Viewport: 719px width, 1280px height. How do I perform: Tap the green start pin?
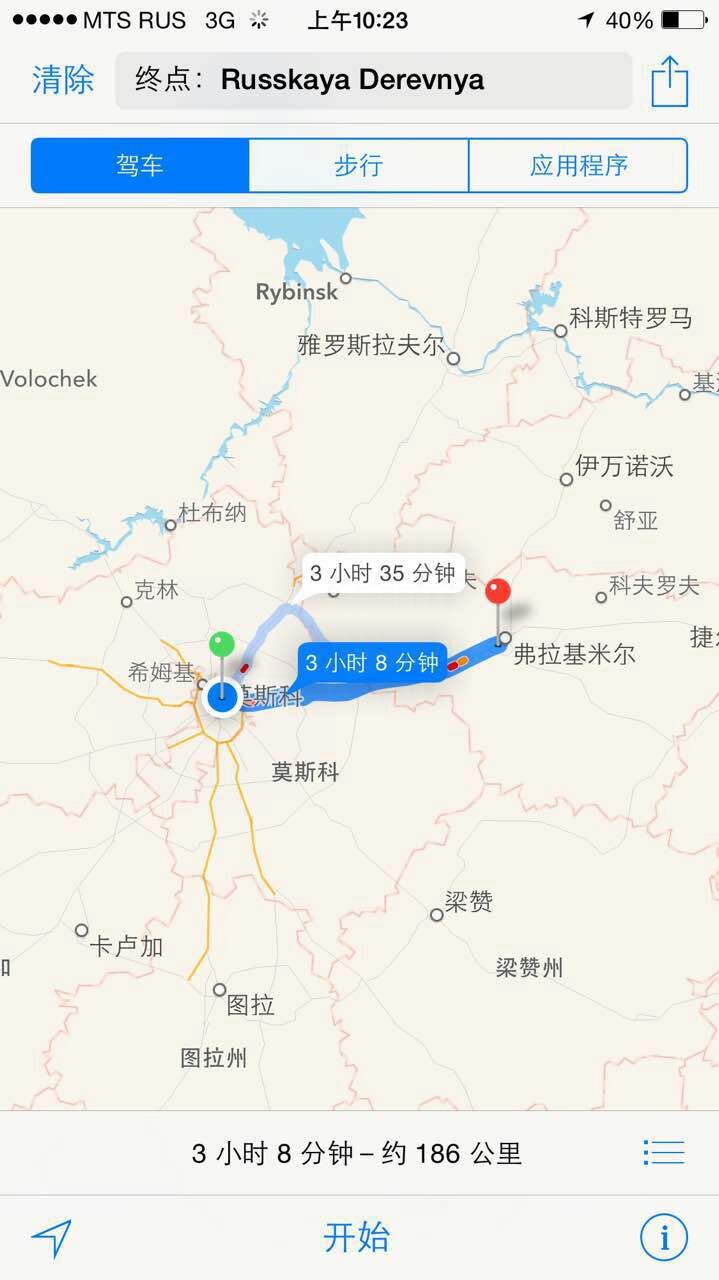point(221,645)
